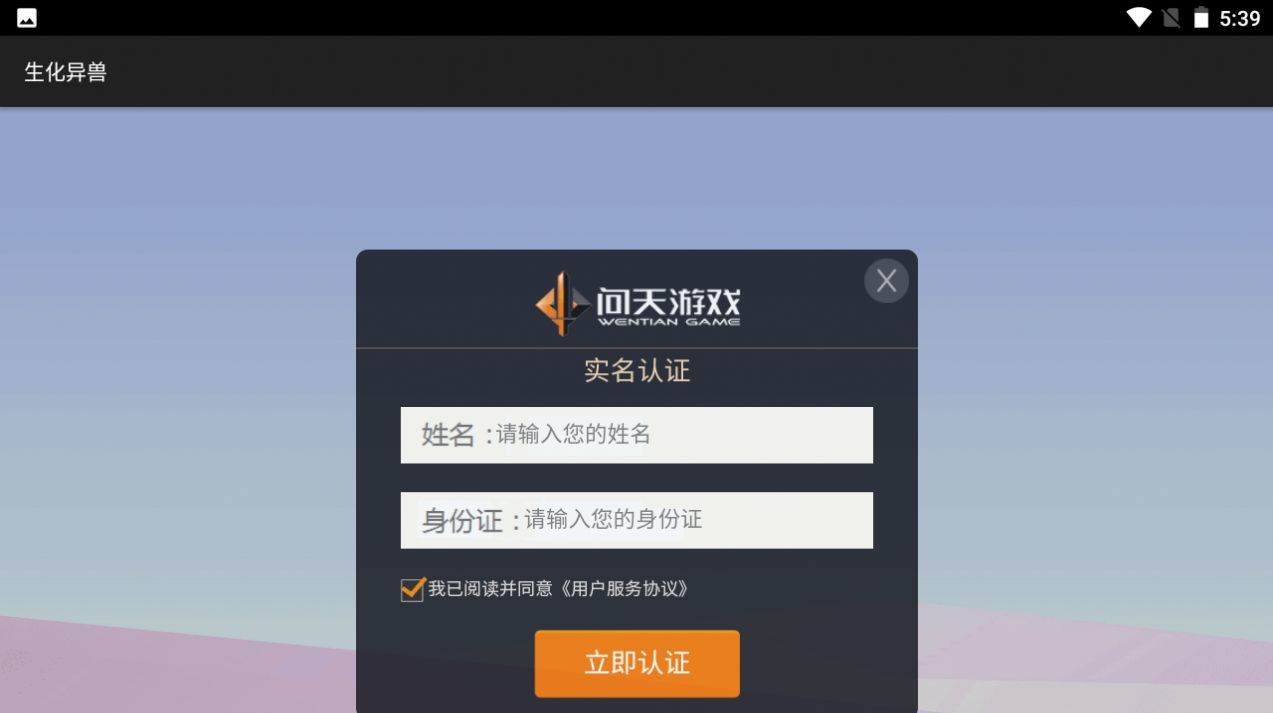Focus the ID card (身份证) input field
The width and height of the screenshot is (1273, 713).
[690, 520]
